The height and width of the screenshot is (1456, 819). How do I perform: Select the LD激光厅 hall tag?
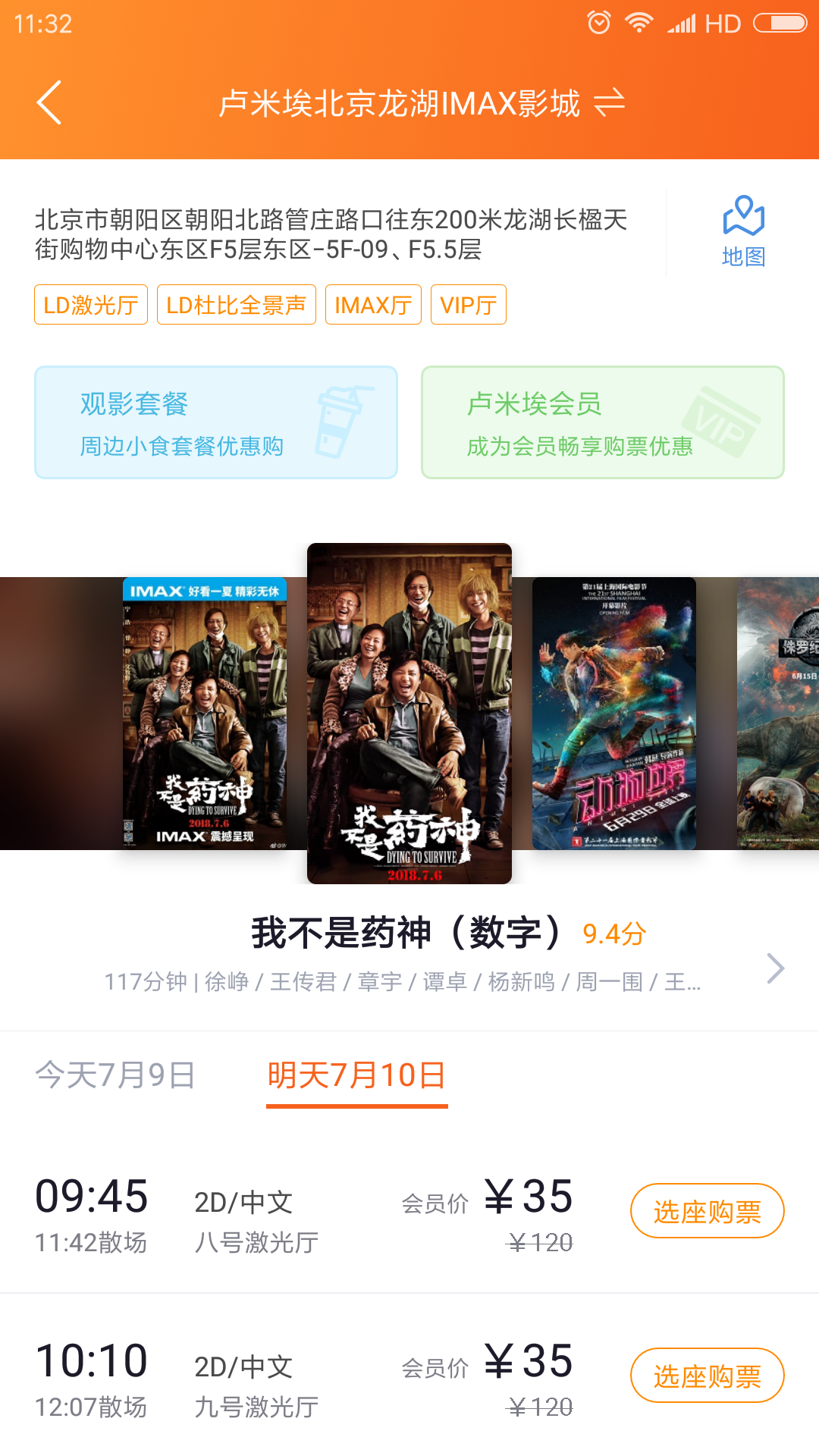point(90,304)
